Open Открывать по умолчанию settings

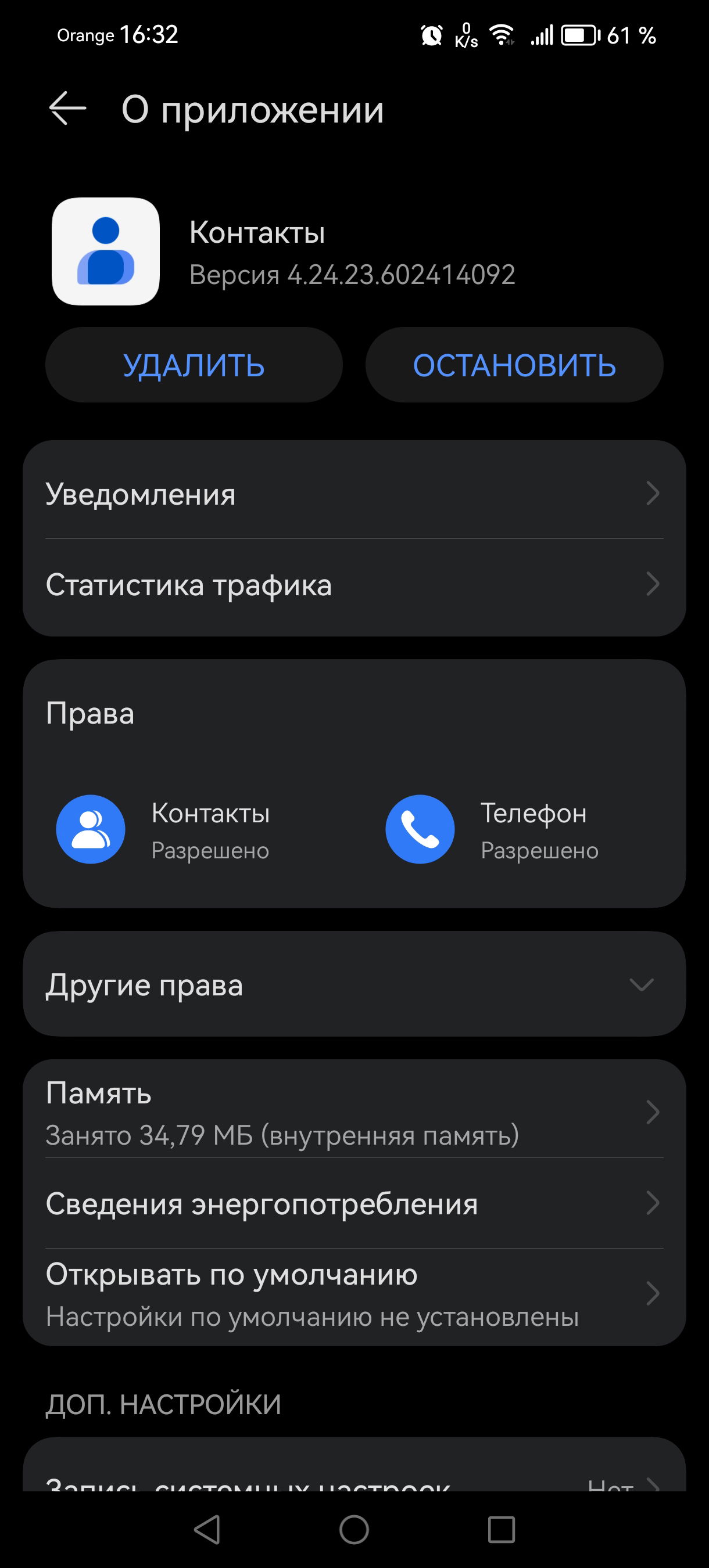pyautogui.click(x=354, y=1294)
